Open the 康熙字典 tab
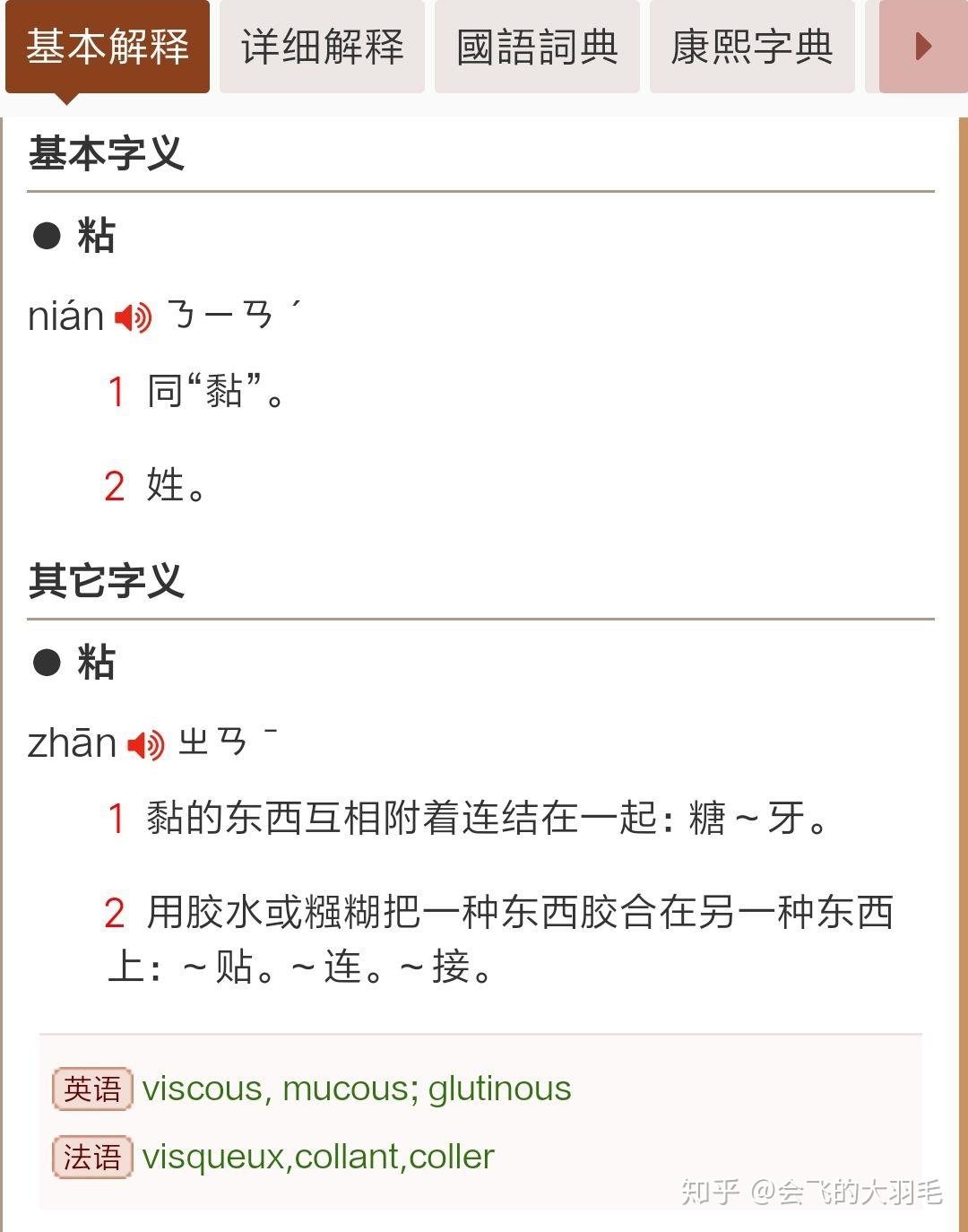Viewport: 968px width, 1232px height. point(752,48)
